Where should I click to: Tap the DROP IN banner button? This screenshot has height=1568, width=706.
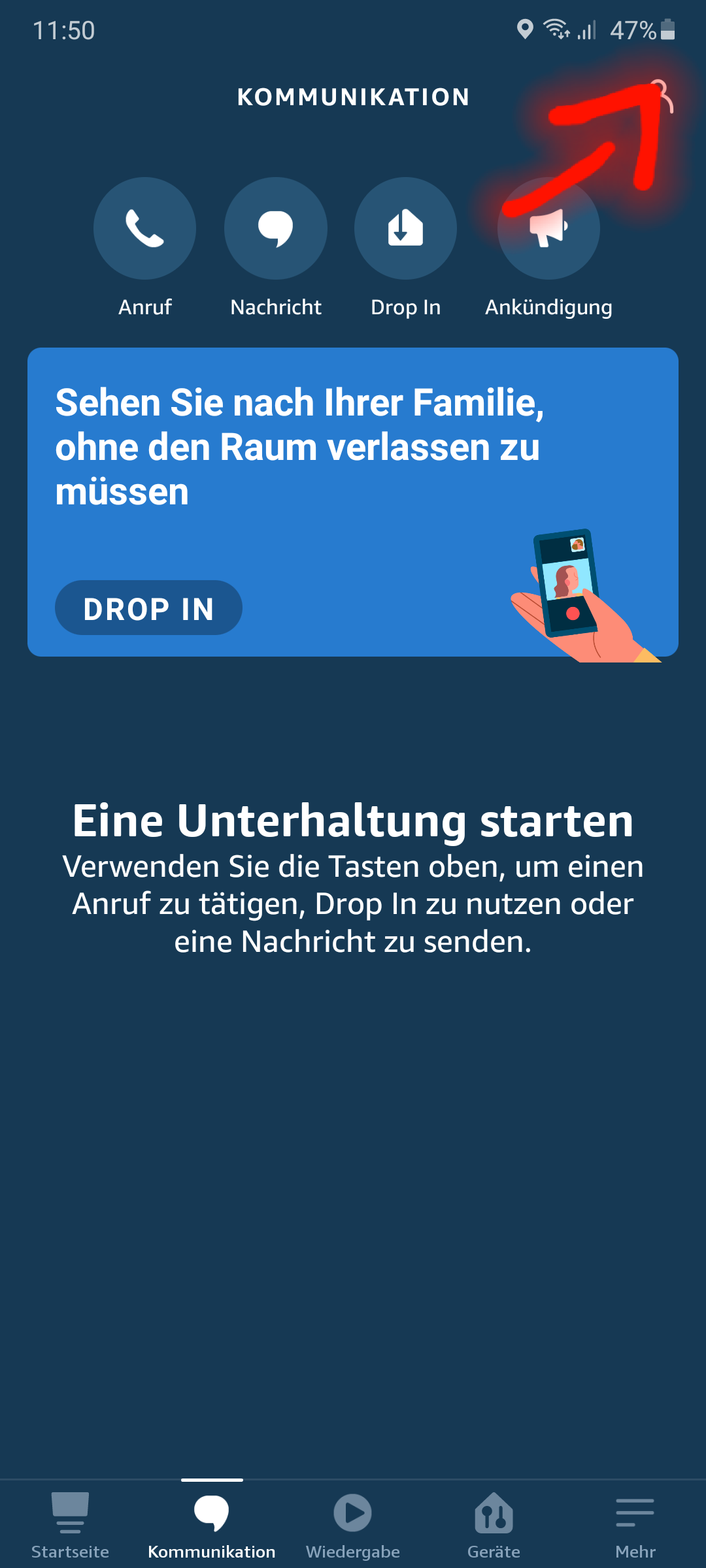tap(148, 608)
